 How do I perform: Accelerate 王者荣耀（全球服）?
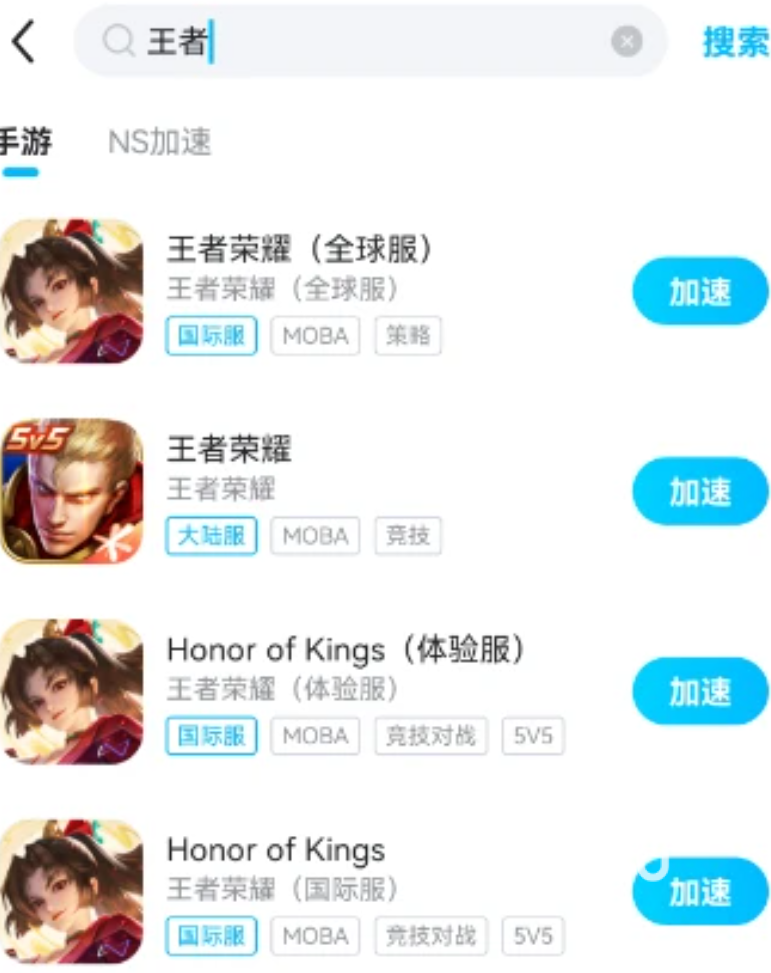[x=700, y=291]
